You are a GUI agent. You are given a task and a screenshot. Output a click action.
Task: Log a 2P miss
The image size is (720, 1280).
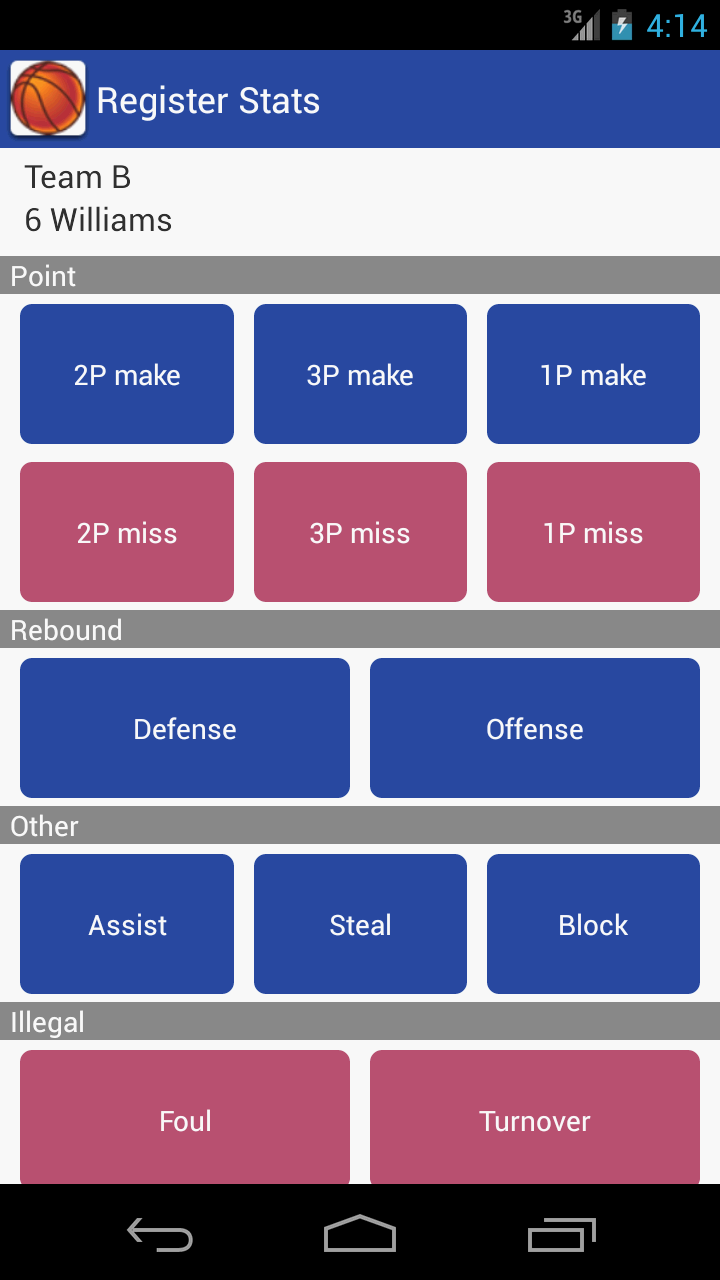[x=127, y=532]
